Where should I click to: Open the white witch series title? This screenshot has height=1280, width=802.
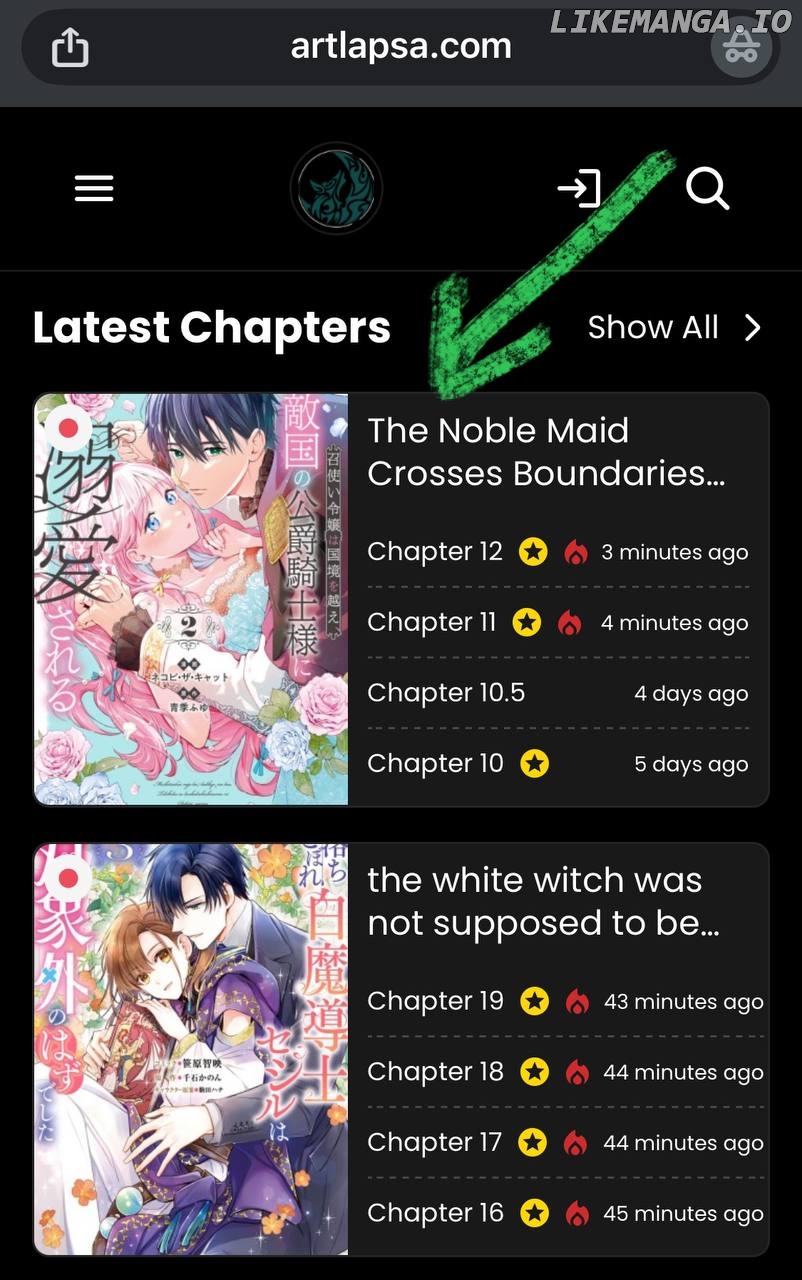tap(543, 902)
